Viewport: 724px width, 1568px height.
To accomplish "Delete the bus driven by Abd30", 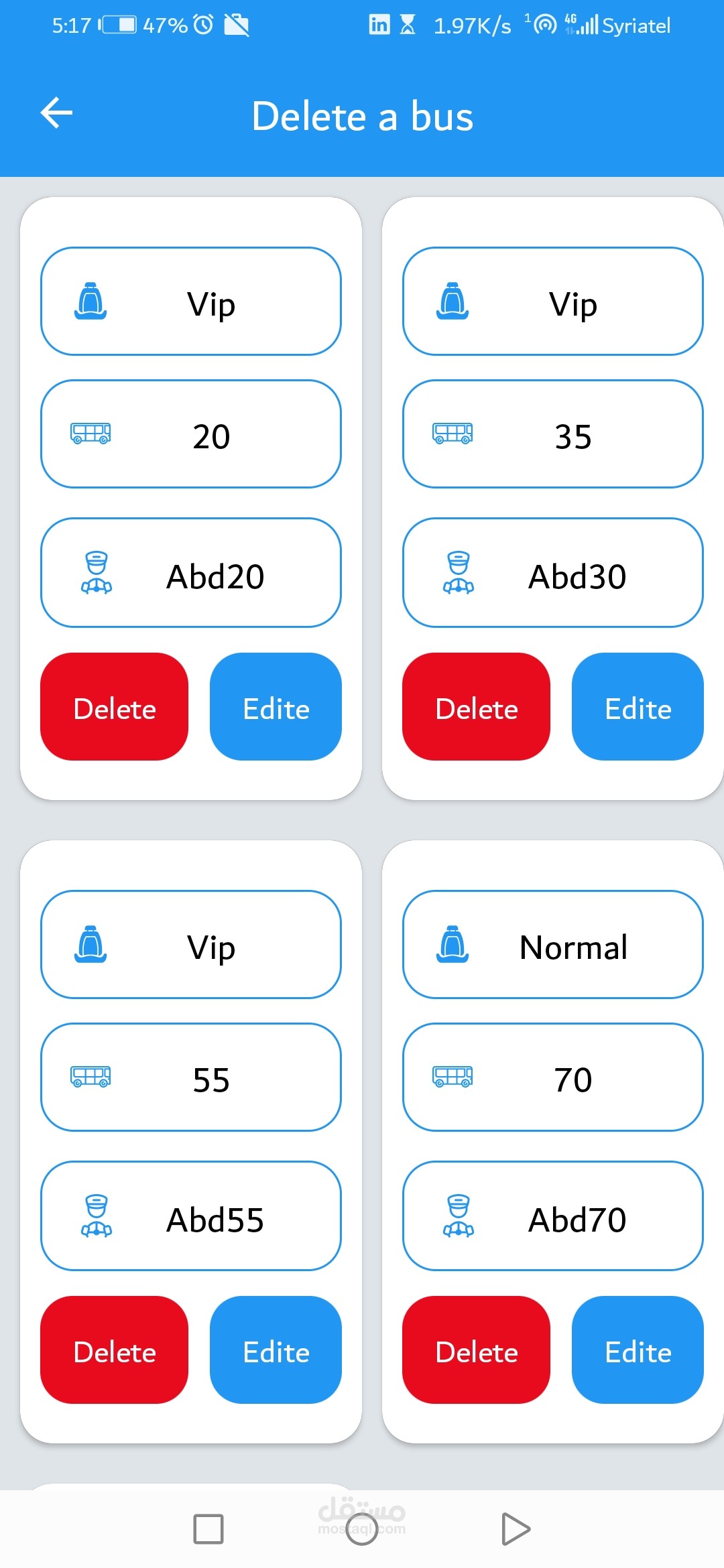I will click(476, 707).
